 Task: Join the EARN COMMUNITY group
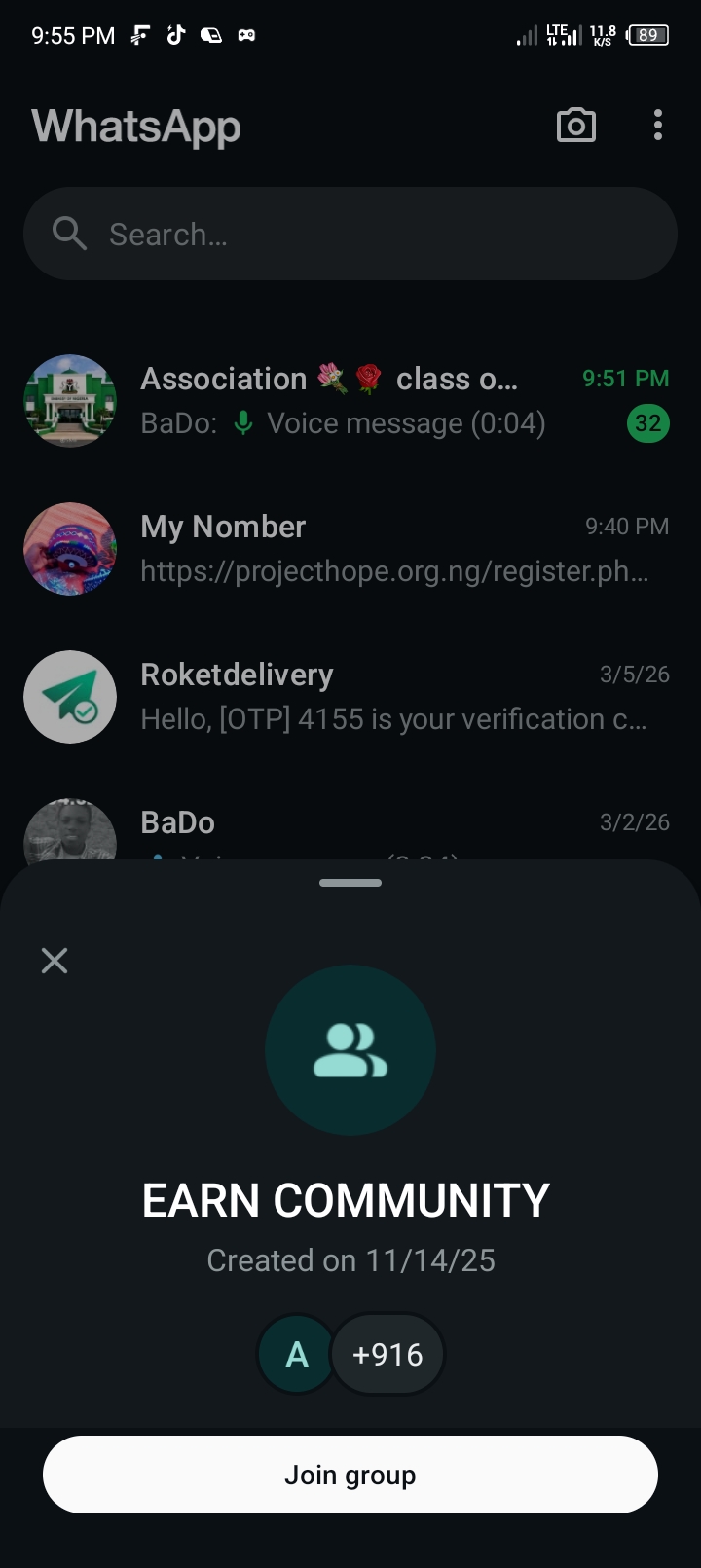pos(350,1475)
